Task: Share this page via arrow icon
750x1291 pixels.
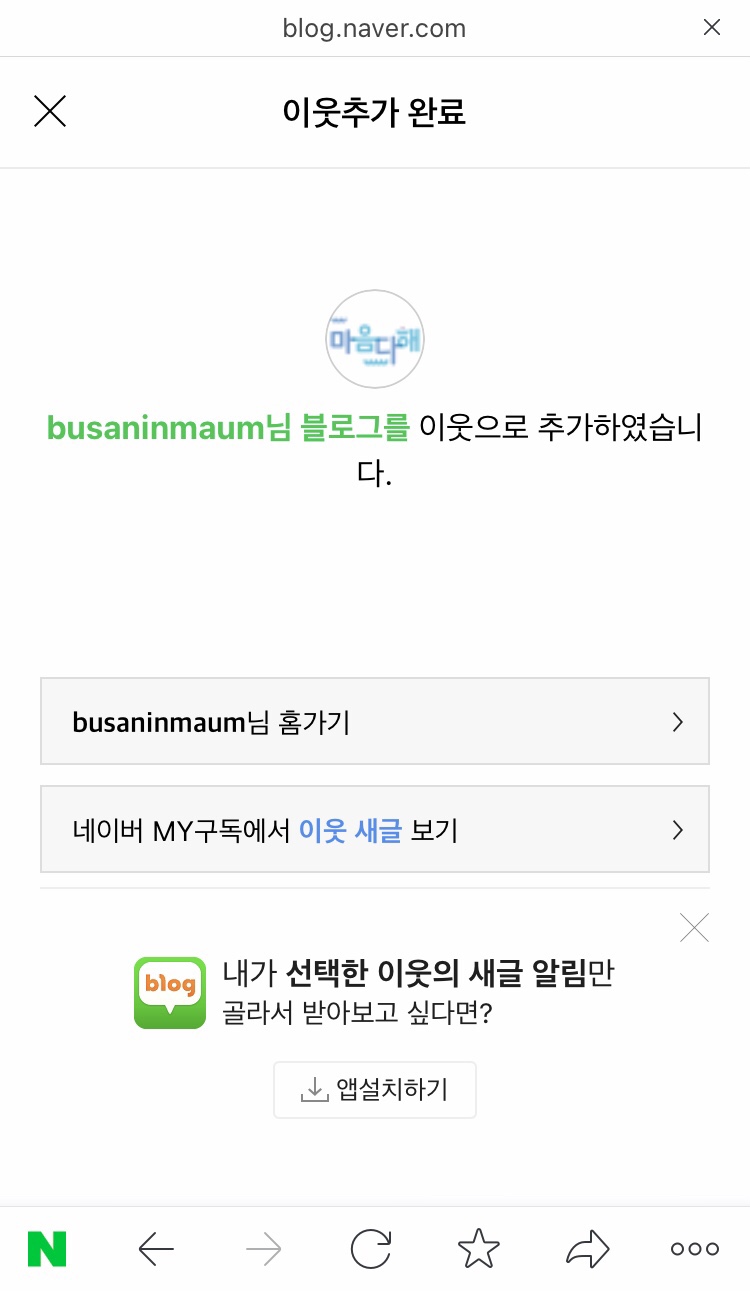Action: pos(587,1249)
